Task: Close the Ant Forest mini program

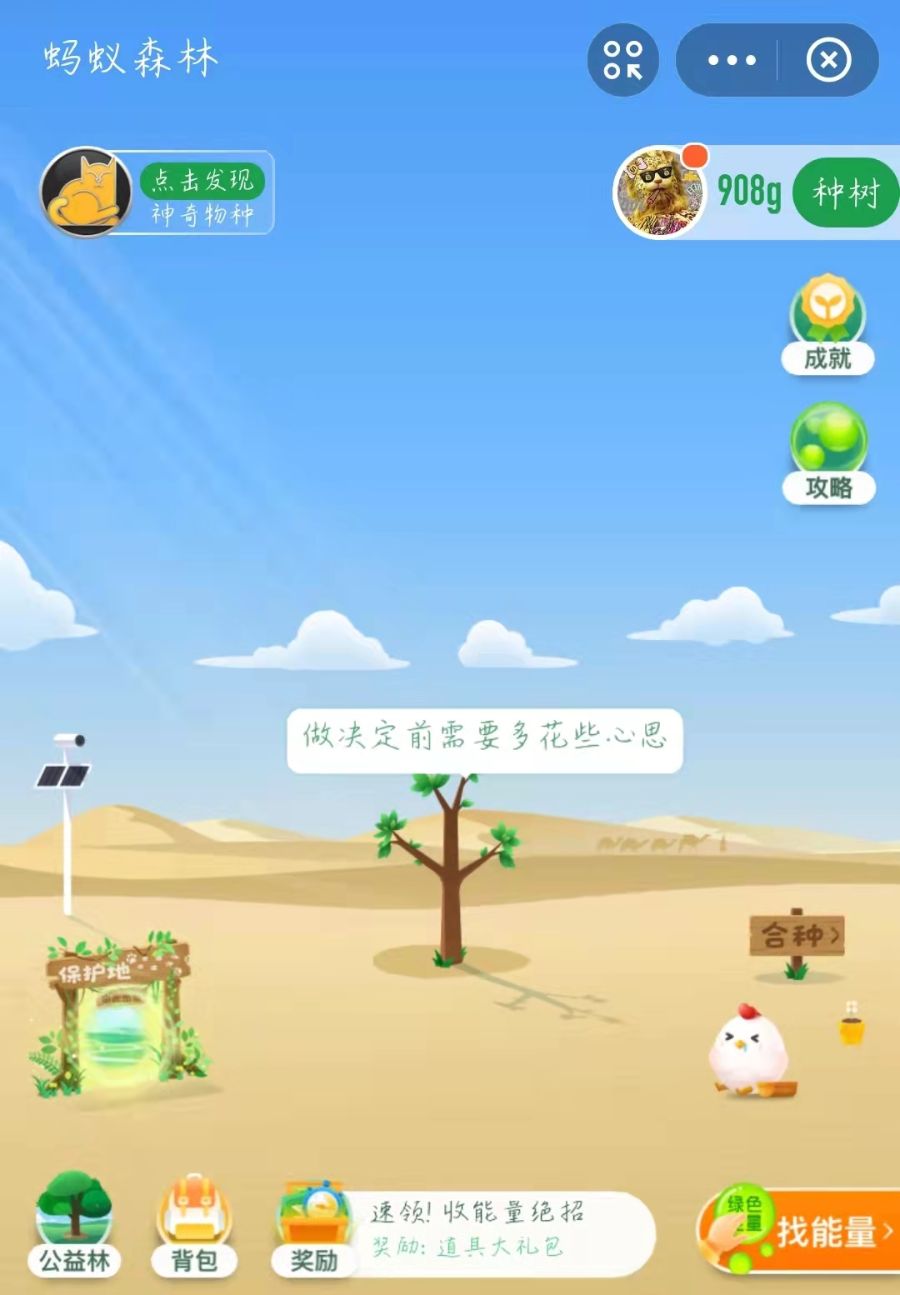Action: tap(828, 60)
